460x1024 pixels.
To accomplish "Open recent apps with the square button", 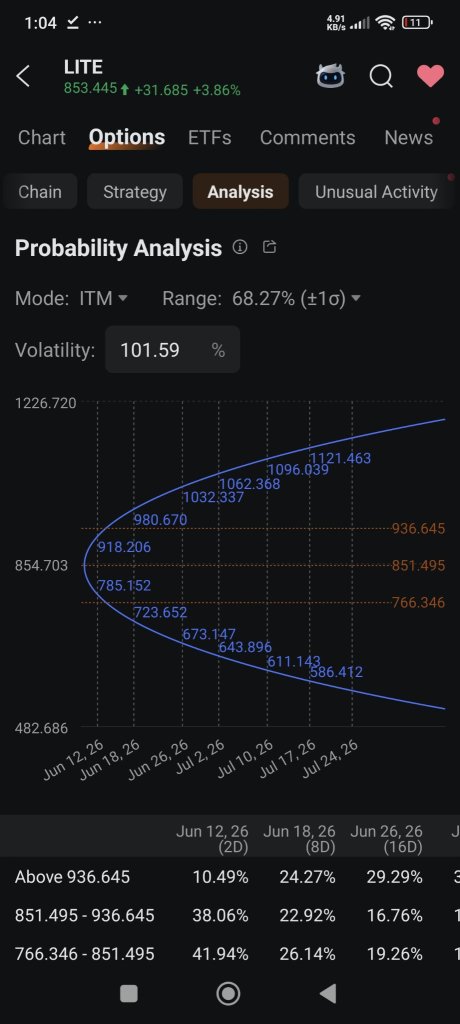I will pos(129,994).
